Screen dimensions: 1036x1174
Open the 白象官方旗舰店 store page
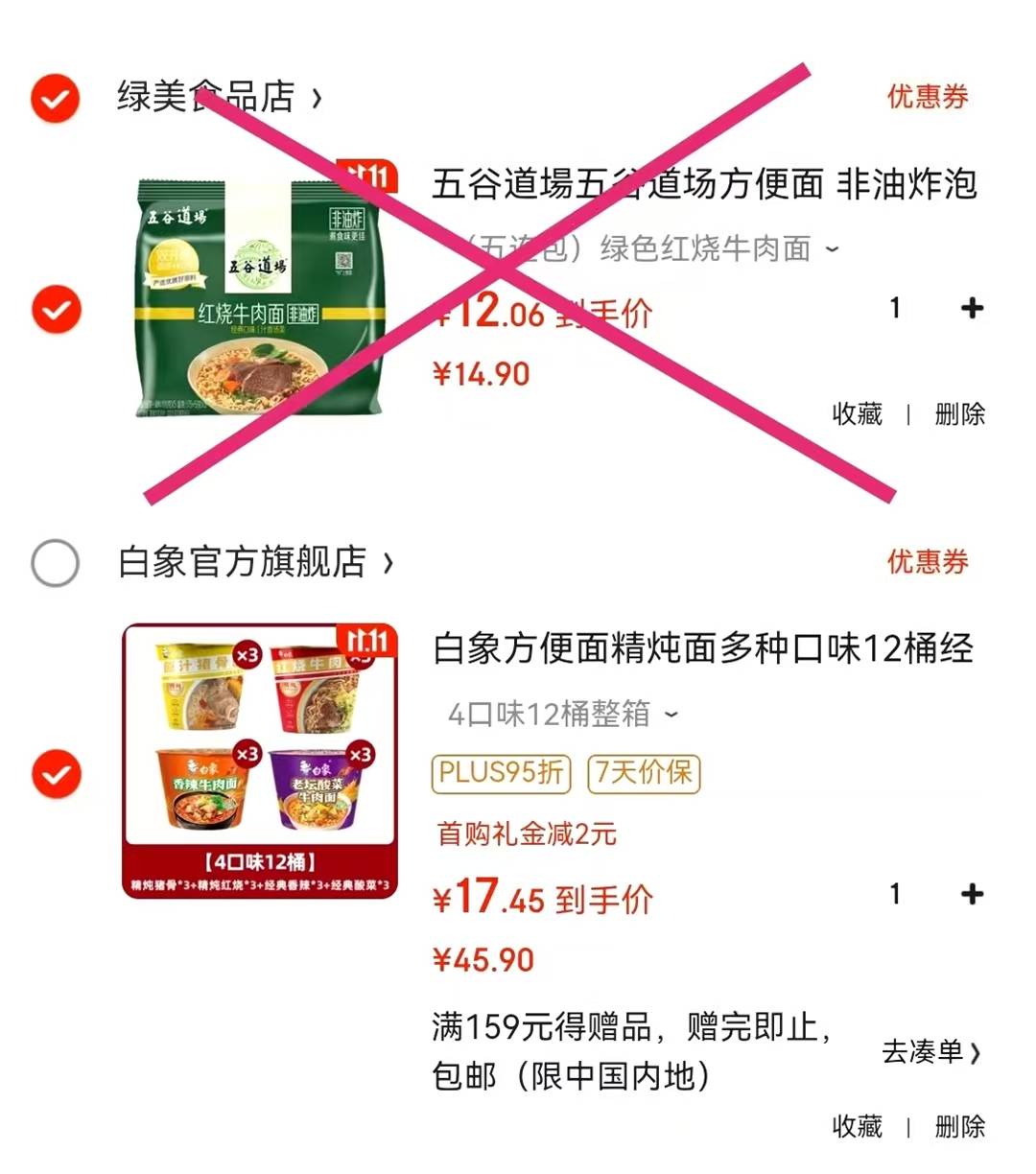[x=254, y=562]
